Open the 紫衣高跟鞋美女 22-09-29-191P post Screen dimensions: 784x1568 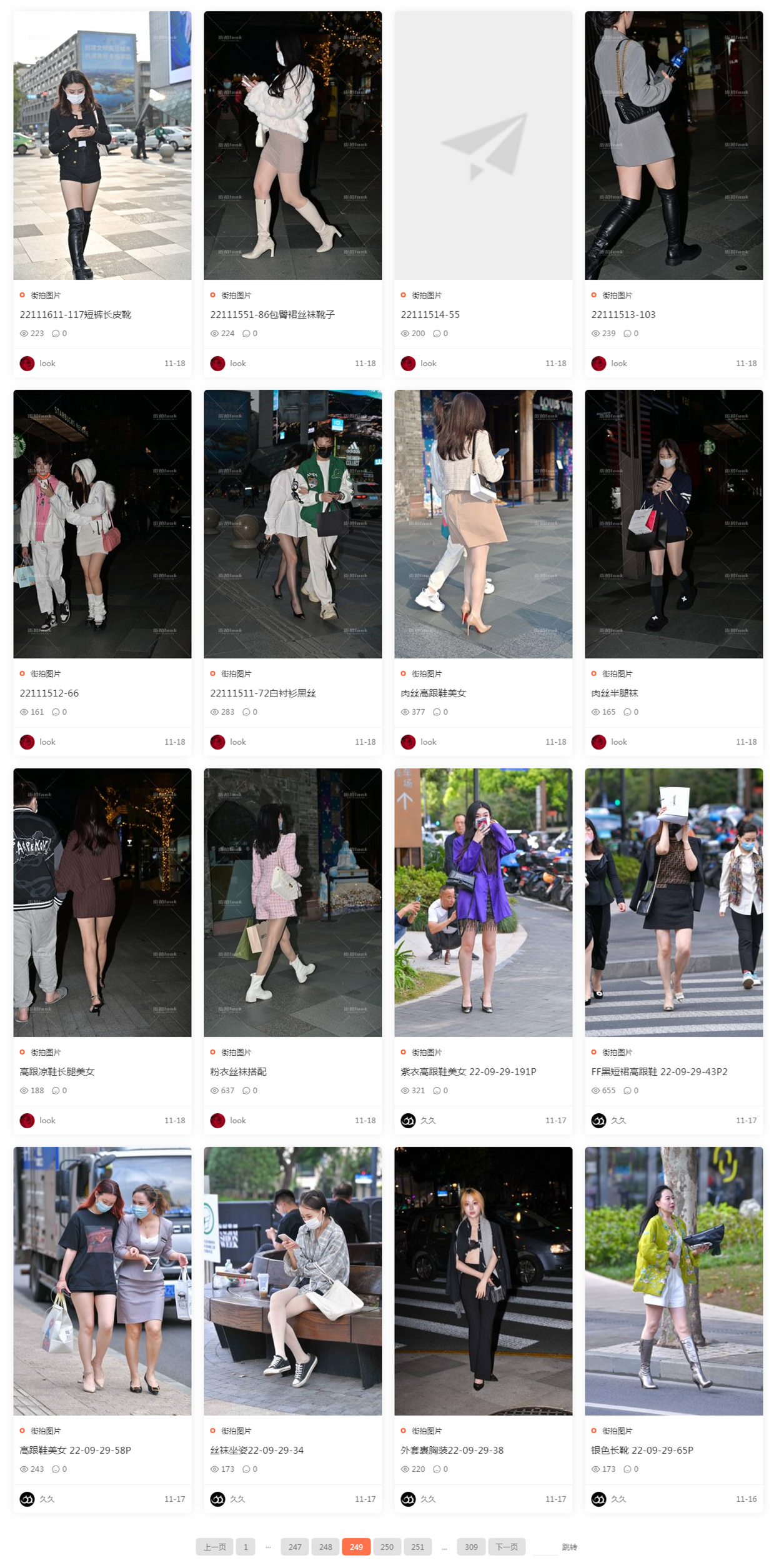[x=468, y=1071]
